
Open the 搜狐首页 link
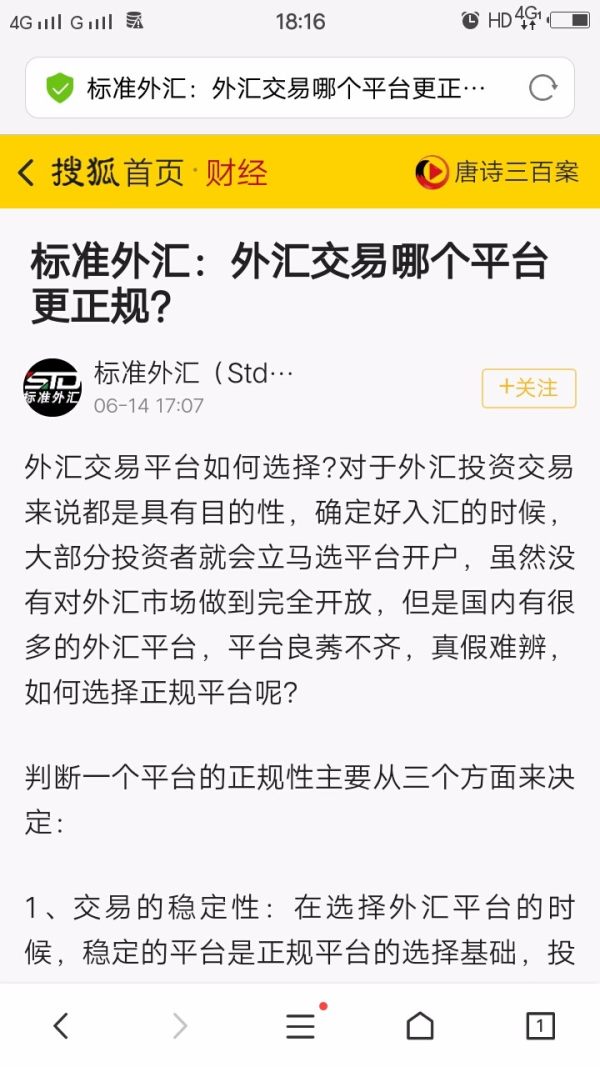tap(118, 173)
